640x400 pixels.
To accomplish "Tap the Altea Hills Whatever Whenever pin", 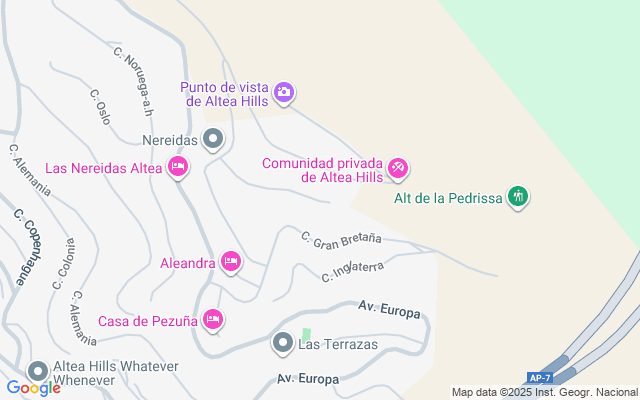I will pyautogui.click(x=38, y=372).
